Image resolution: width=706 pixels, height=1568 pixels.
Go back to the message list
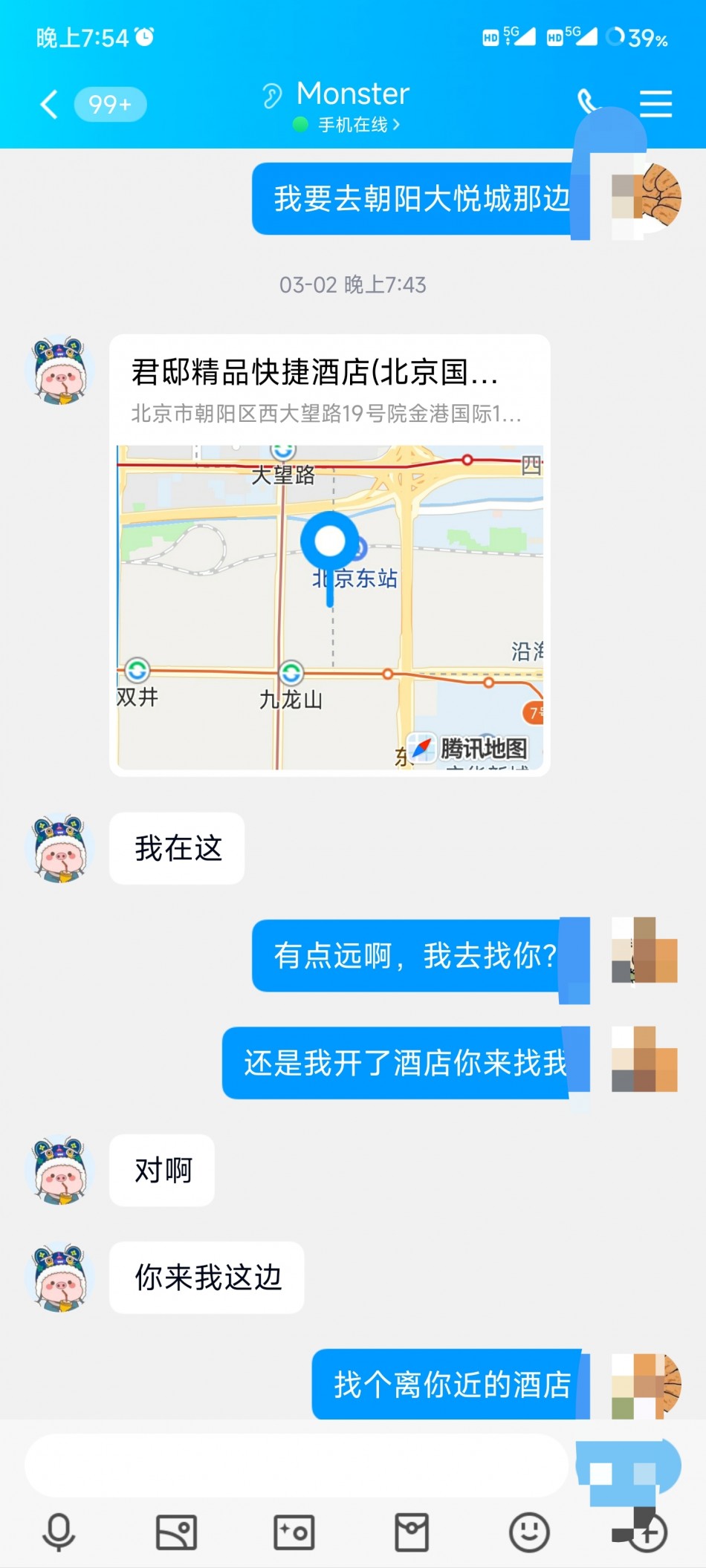pyautogui.click(x=49, y=104)
